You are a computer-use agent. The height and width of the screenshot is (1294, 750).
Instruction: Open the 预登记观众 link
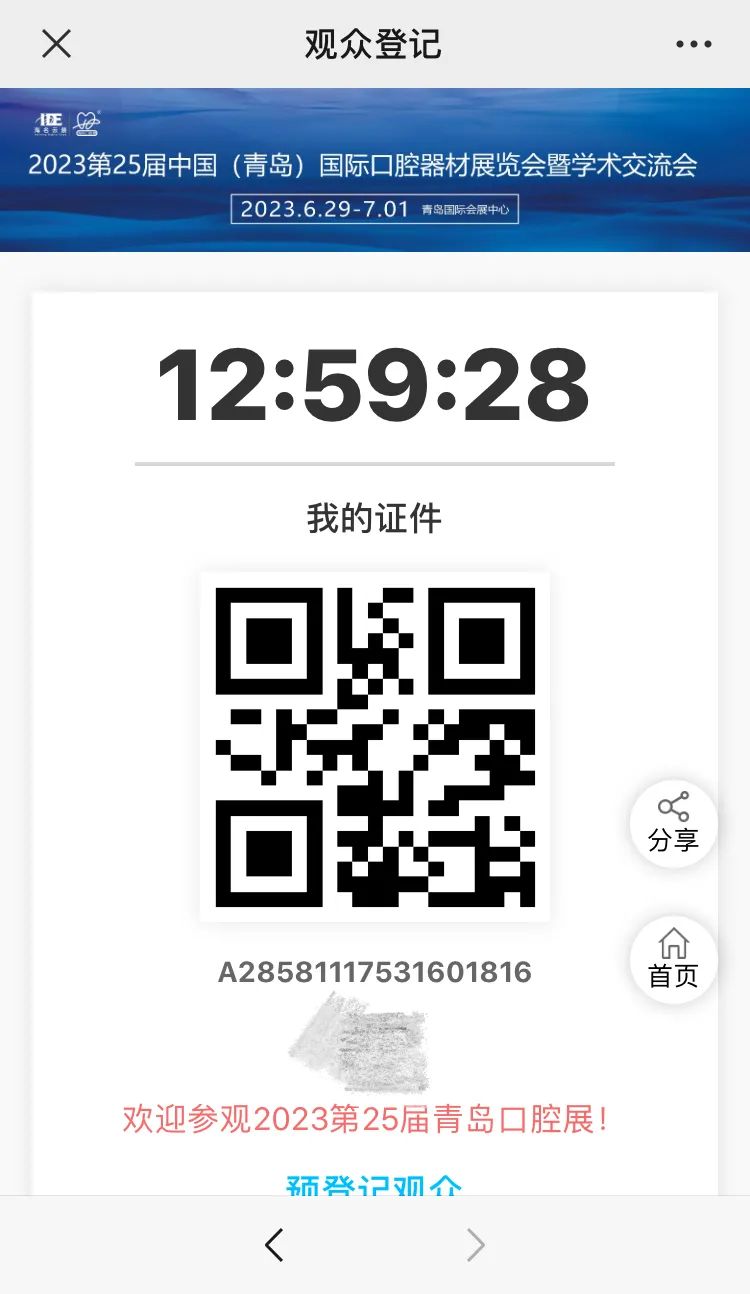point(374,1184)
